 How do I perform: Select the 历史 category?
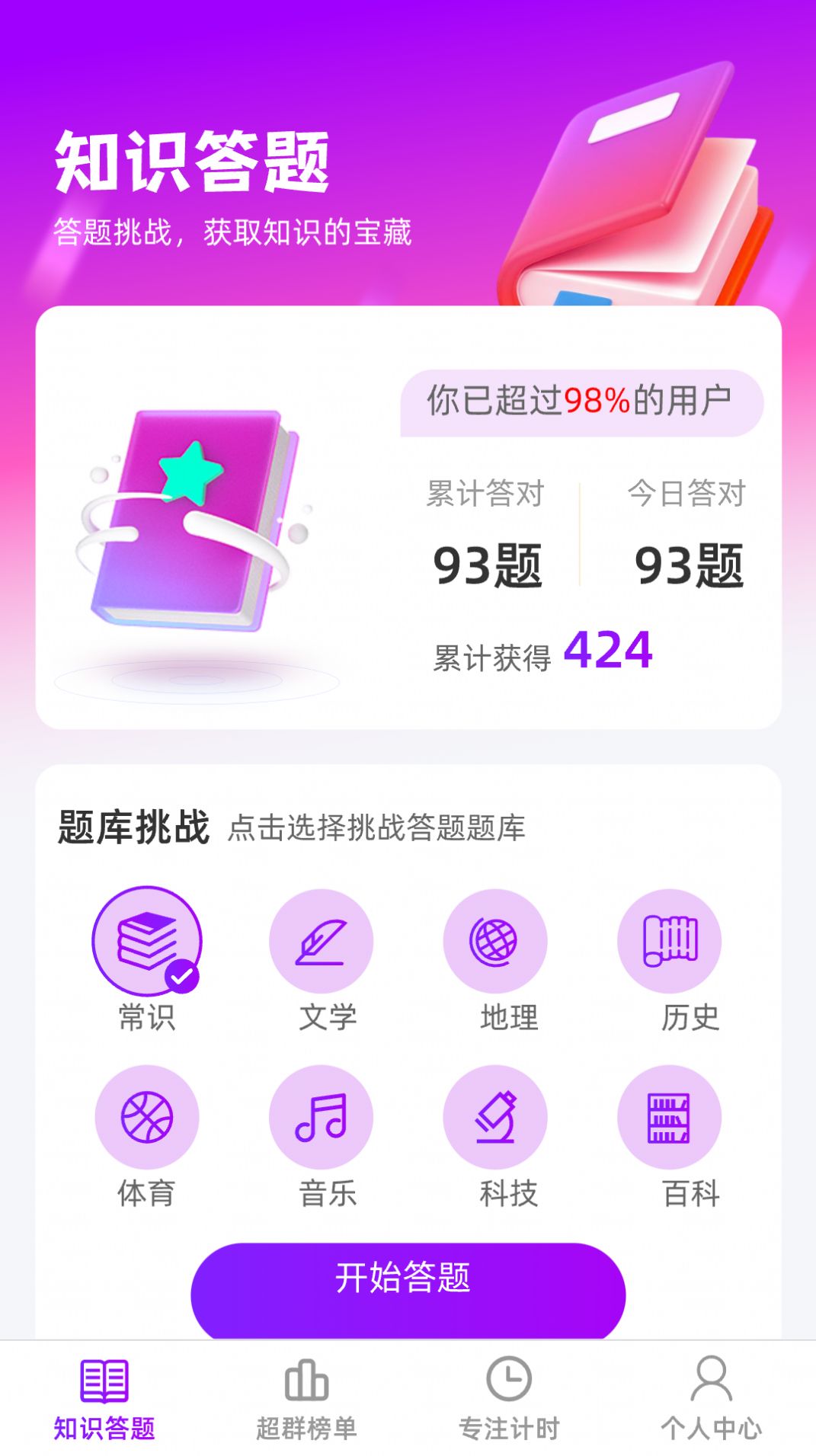tap(669, 942)
